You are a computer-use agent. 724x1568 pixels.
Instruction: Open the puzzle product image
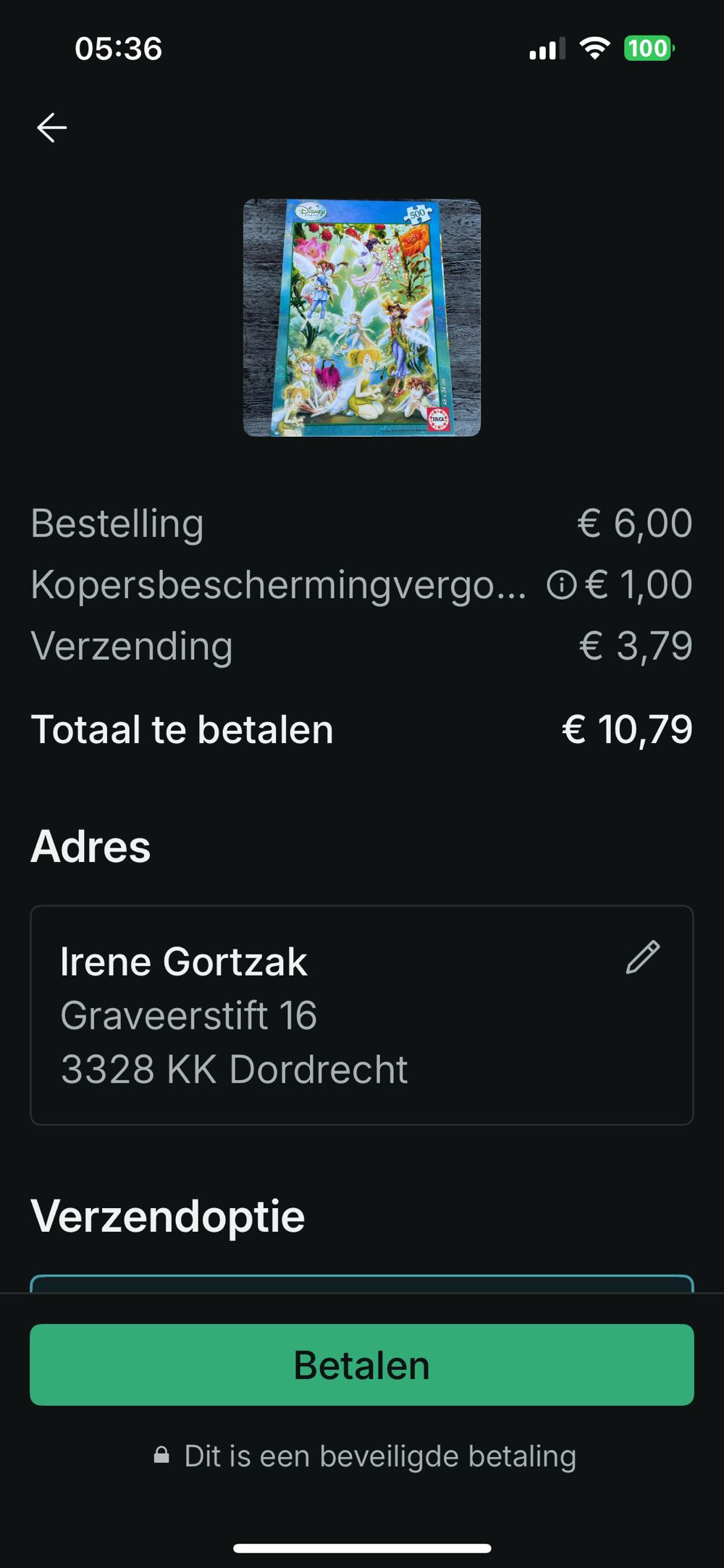(362, 318)
